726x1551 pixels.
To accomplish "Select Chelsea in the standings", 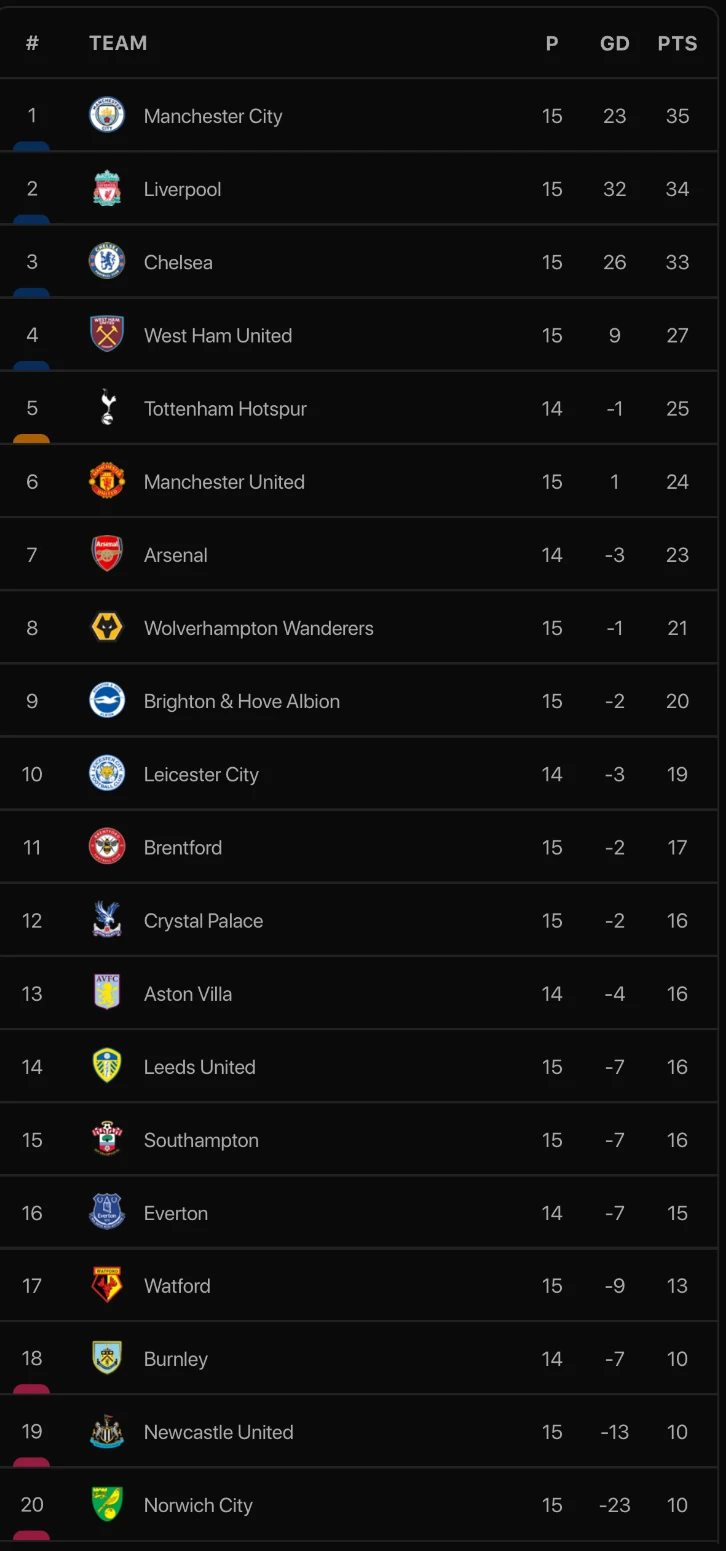I will (178, 262).
